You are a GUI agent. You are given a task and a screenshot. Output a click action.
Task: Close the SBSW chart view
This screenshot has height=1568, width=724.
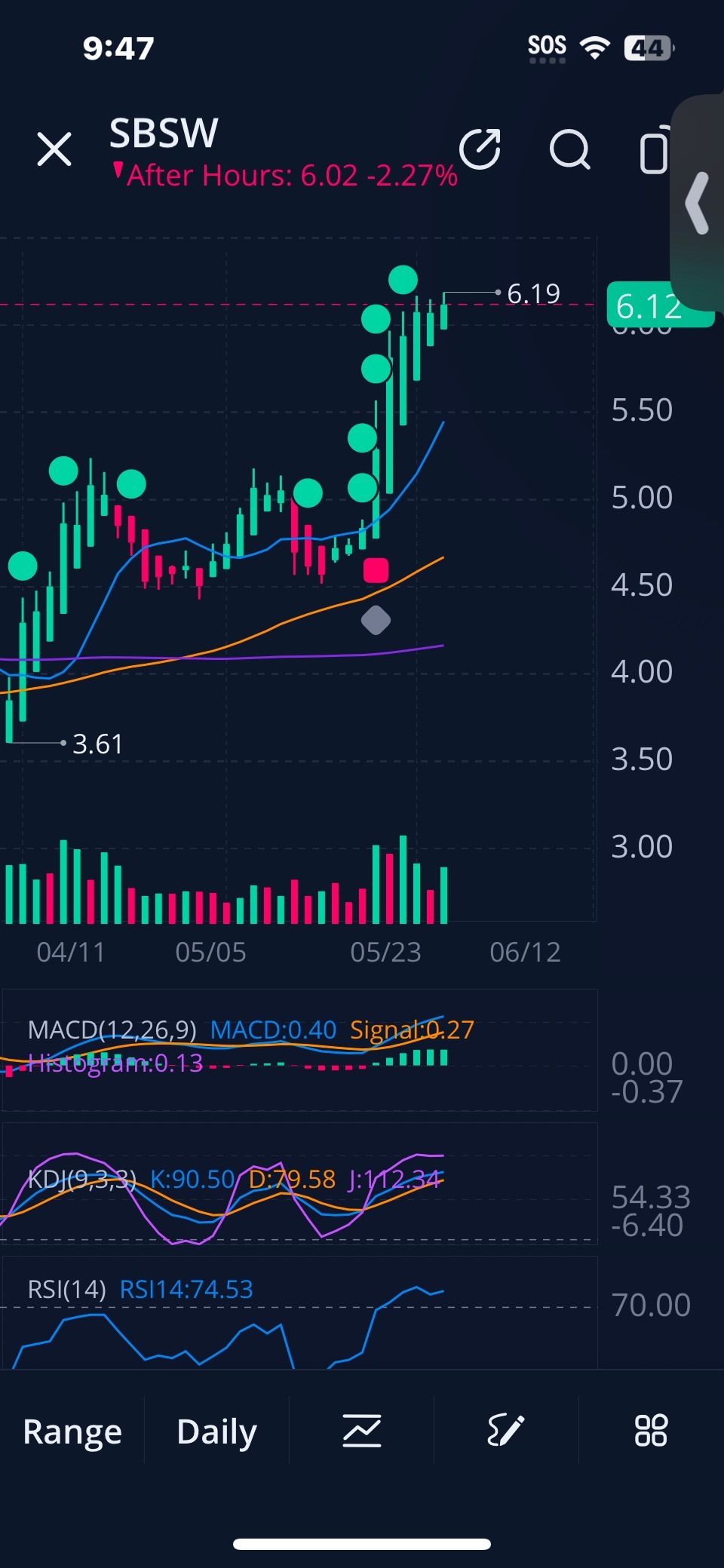54,149
